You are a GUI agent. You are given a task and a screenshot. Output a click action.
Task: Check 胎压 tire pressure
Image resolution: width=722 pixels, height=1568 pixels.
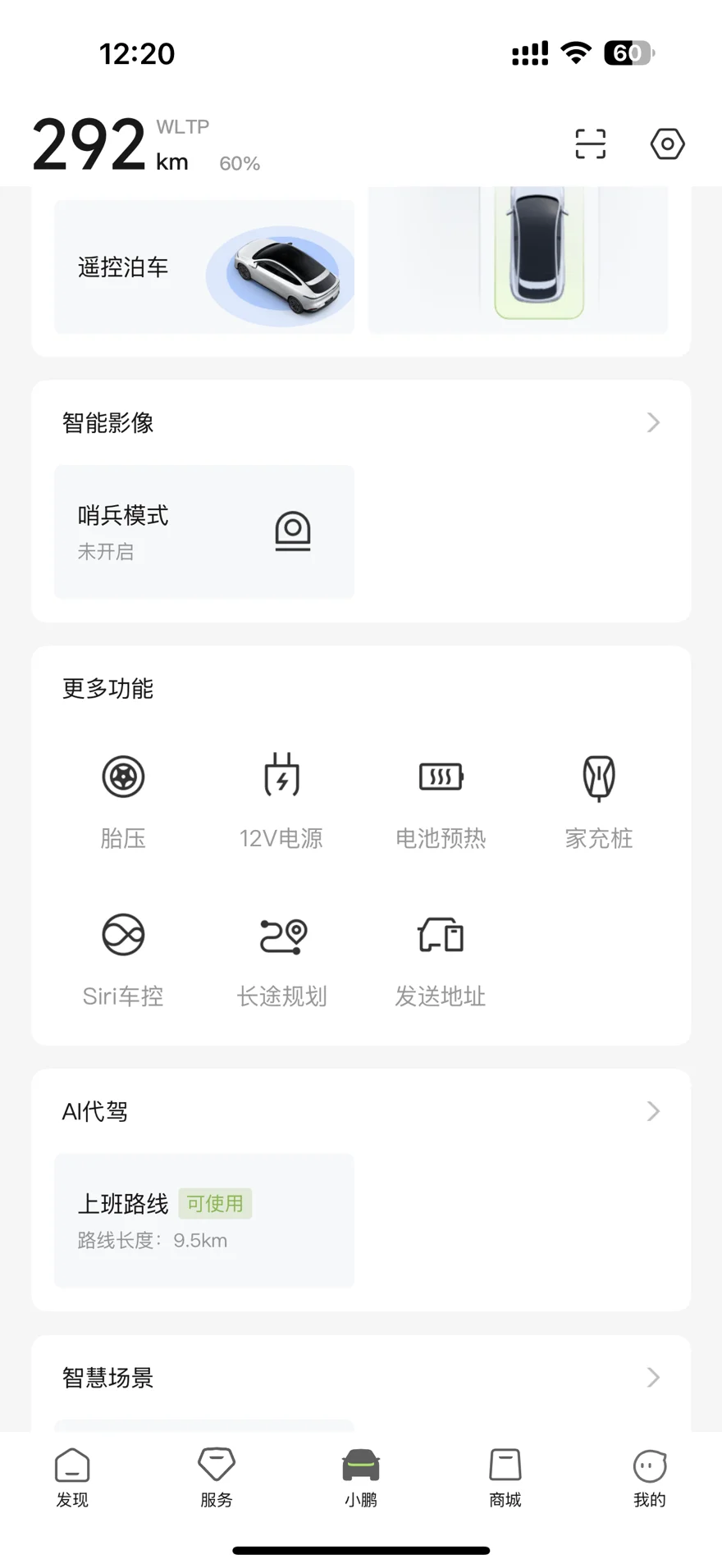[123, 800]
